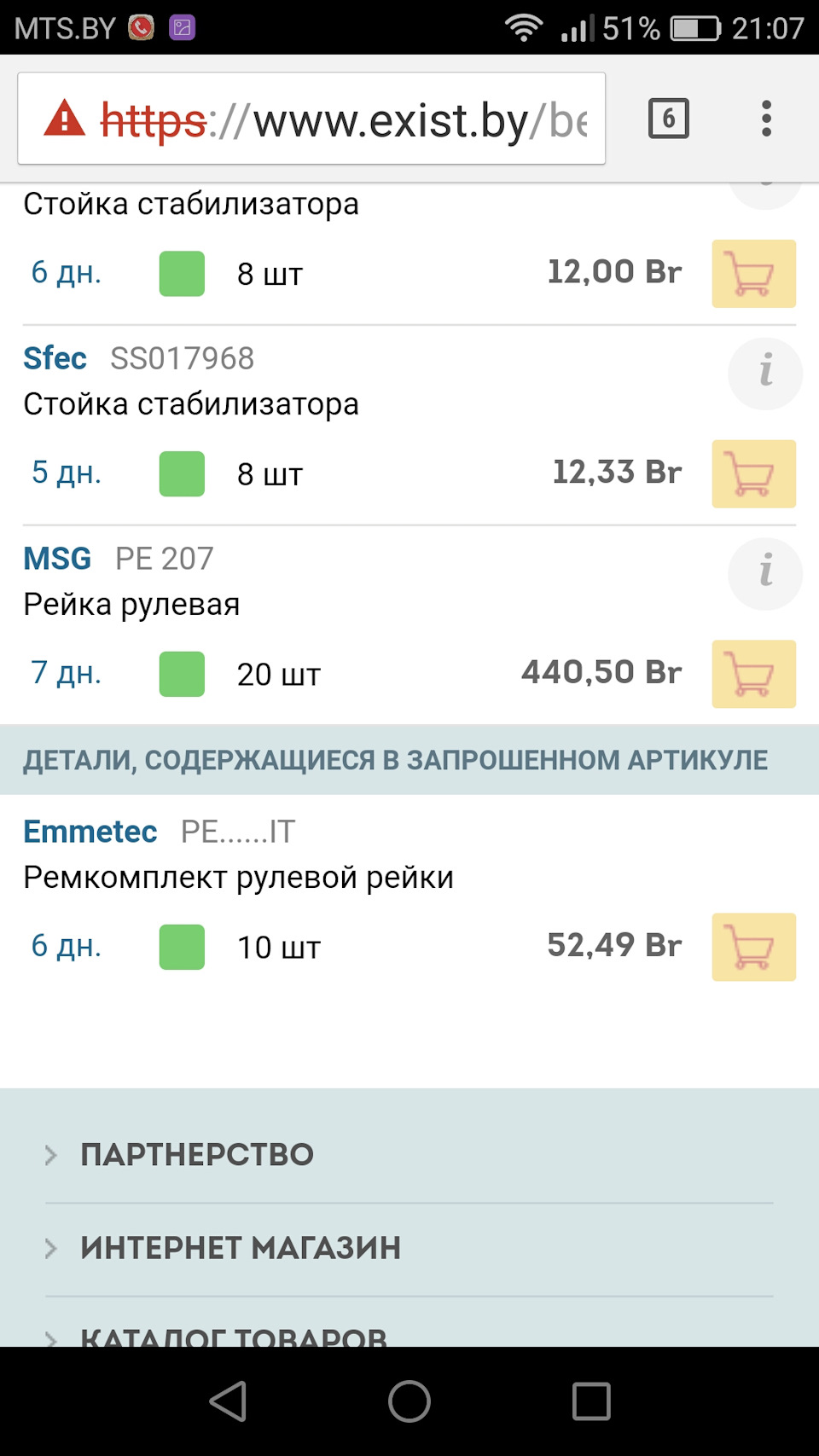Expand the ПАРТНЕРСТВО section
This screenshot has width=819, height=1456.
tap(196, 1155)
